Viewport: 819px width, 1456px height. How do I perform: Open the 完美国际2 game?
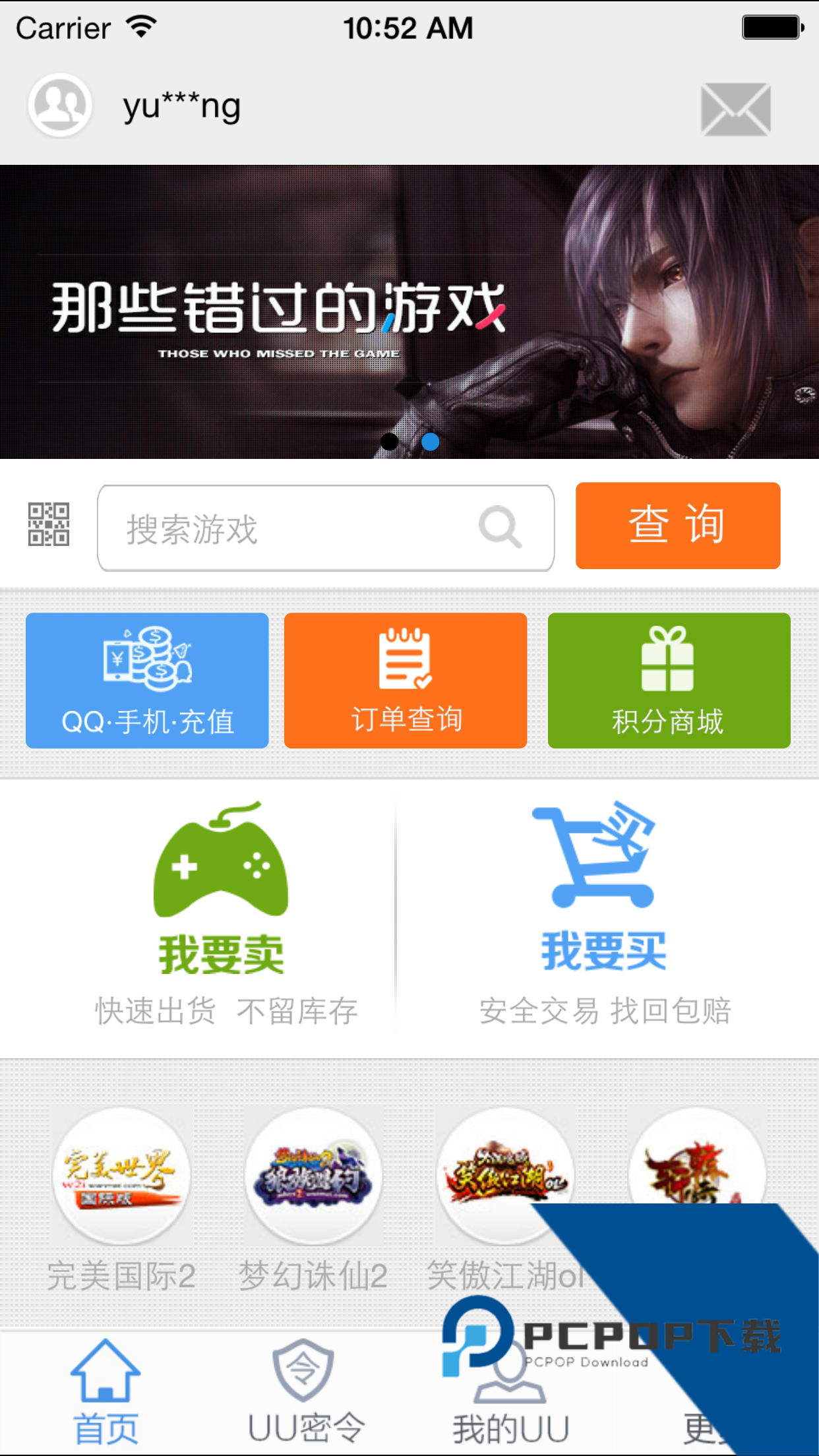(121, 1180)
